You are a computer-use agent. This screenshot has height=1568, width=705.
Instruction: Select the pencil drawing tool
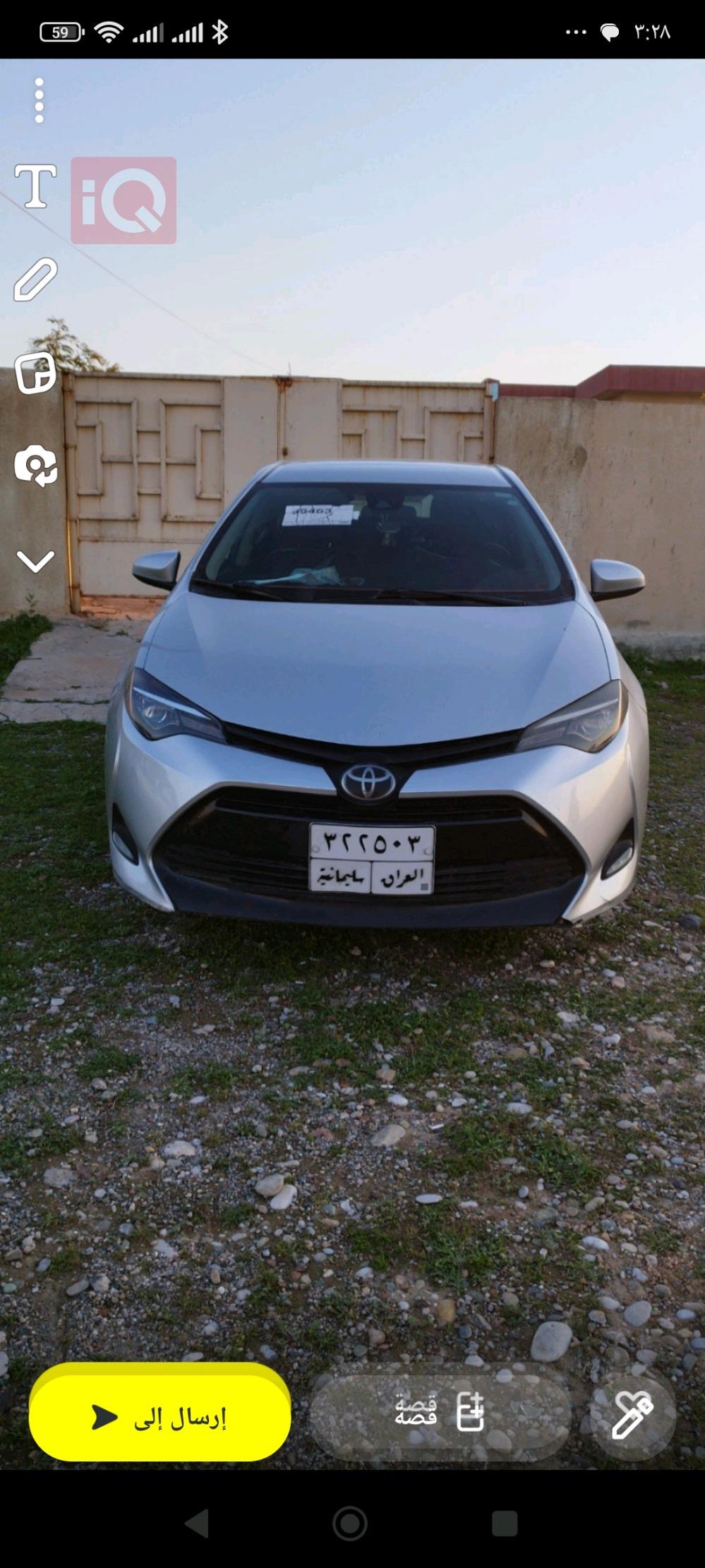click(35, 279)
